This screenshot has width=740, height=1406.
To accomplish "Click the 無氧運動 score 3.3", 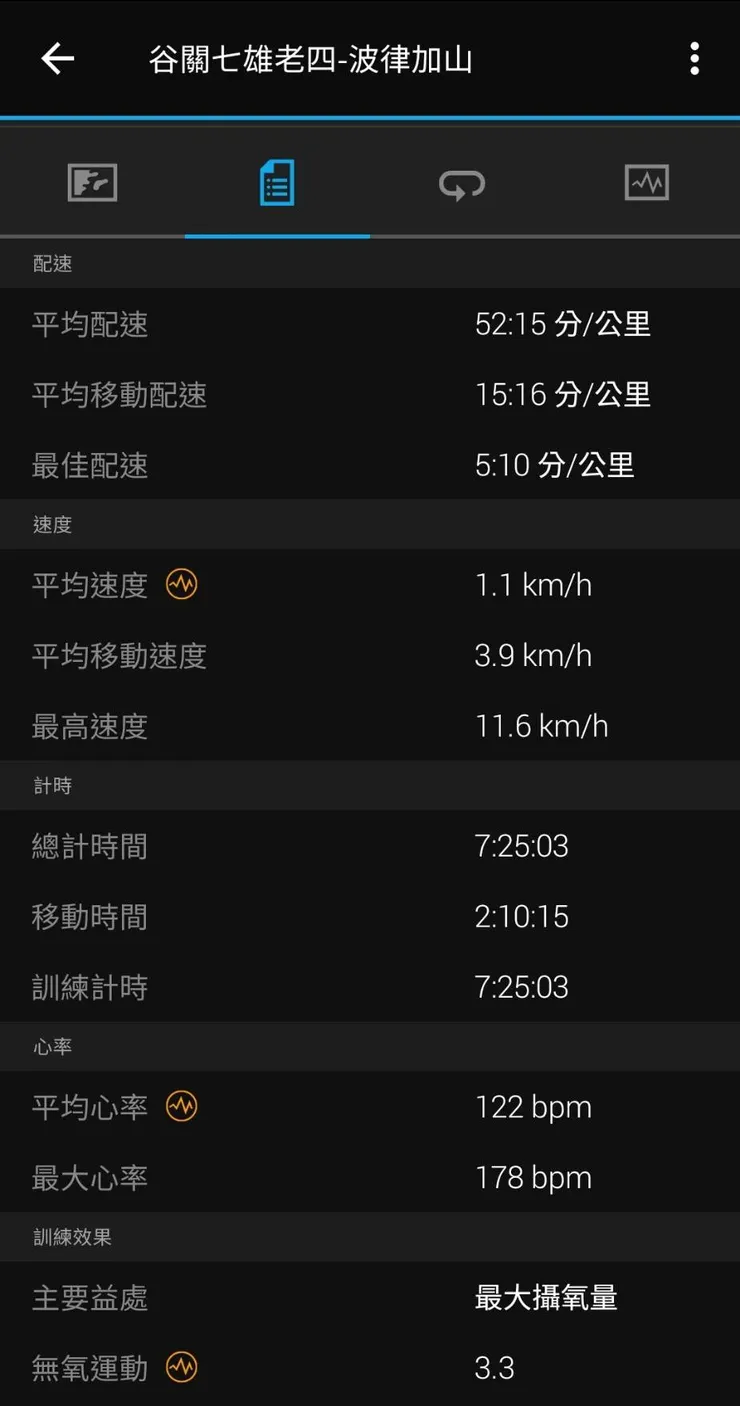I will 494,1367.
